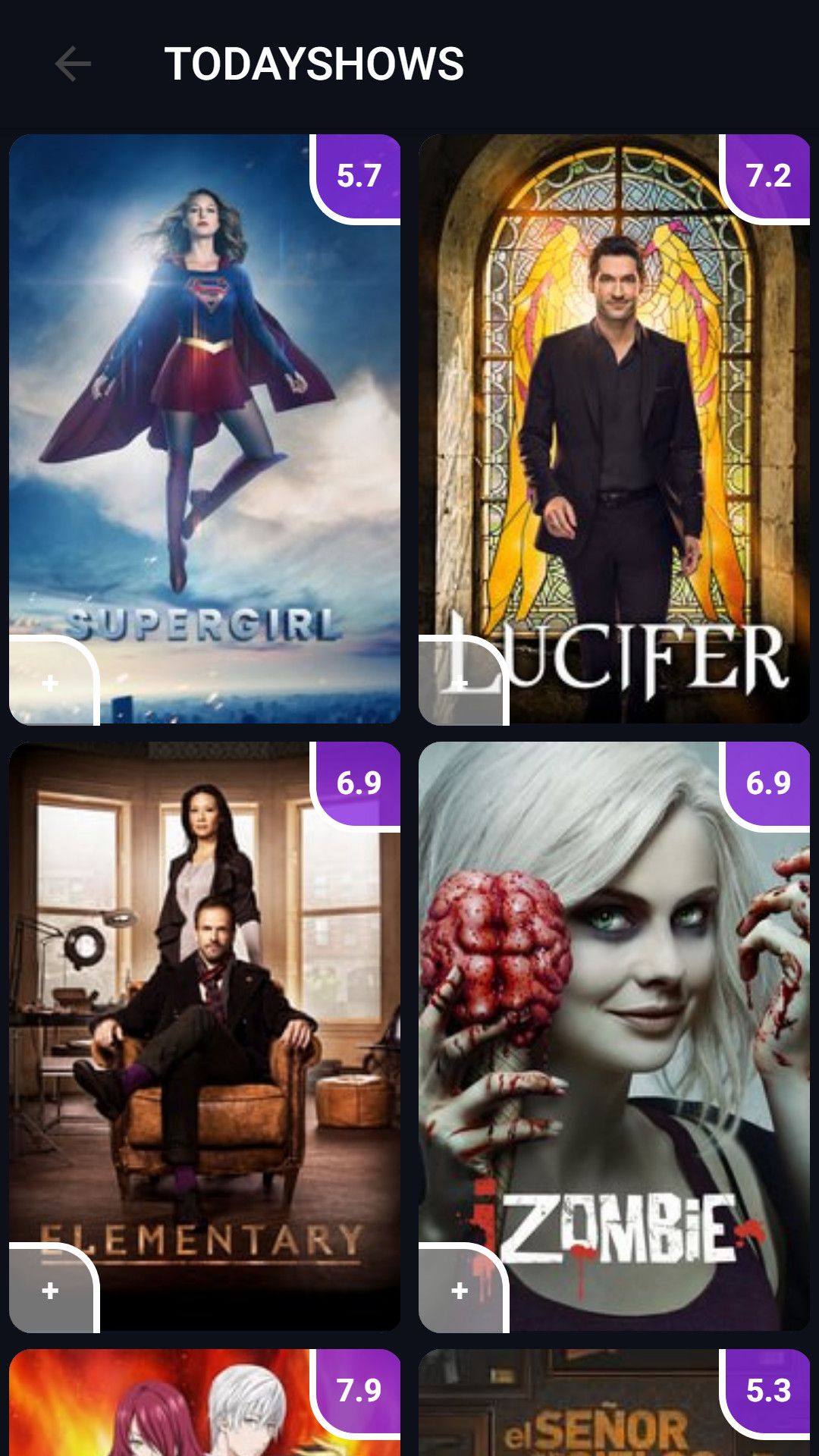
Task: Add iZombie with its plus button
Action: point(460,1290)
